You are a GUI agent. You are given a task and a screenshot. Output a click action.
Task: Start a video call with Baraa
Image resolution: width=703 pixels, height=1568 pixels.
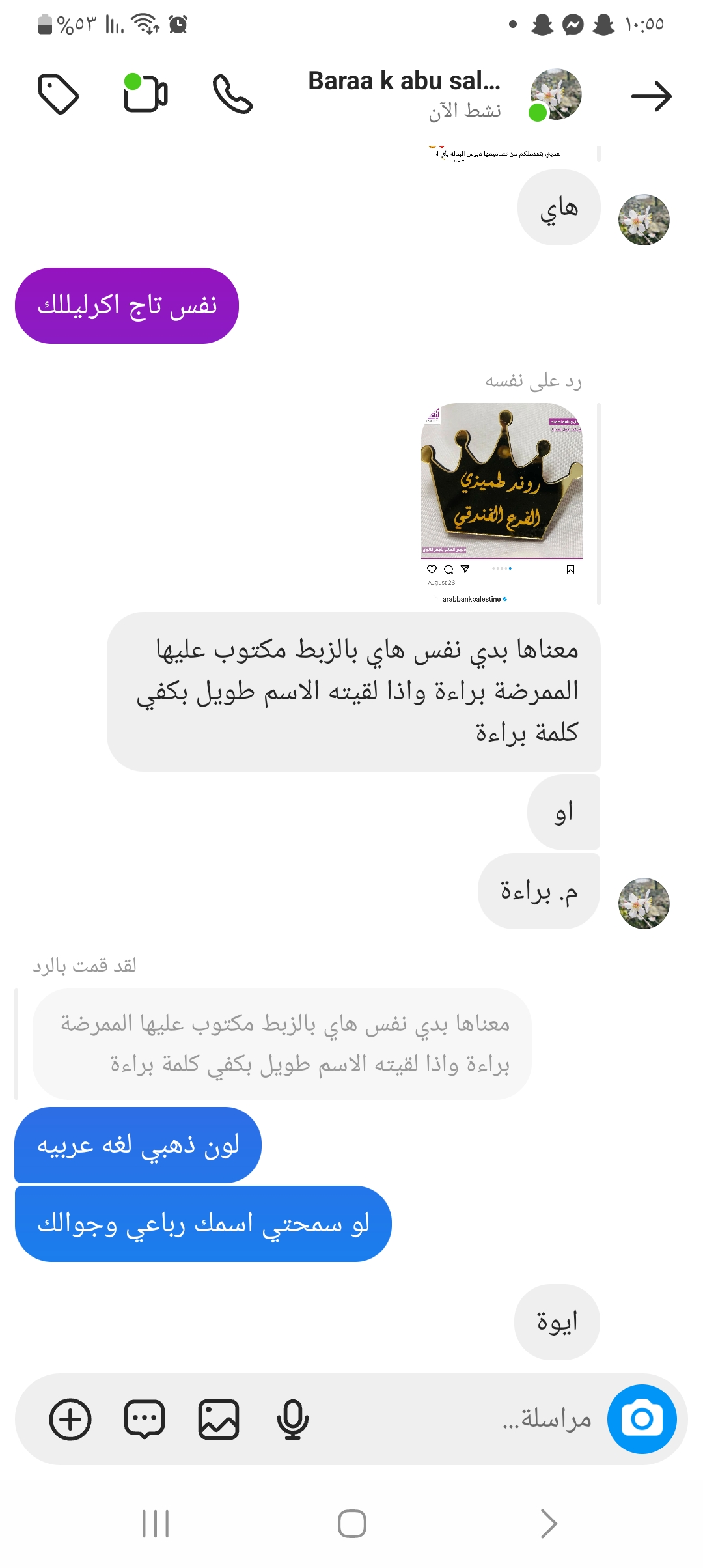tap(146, 94)
